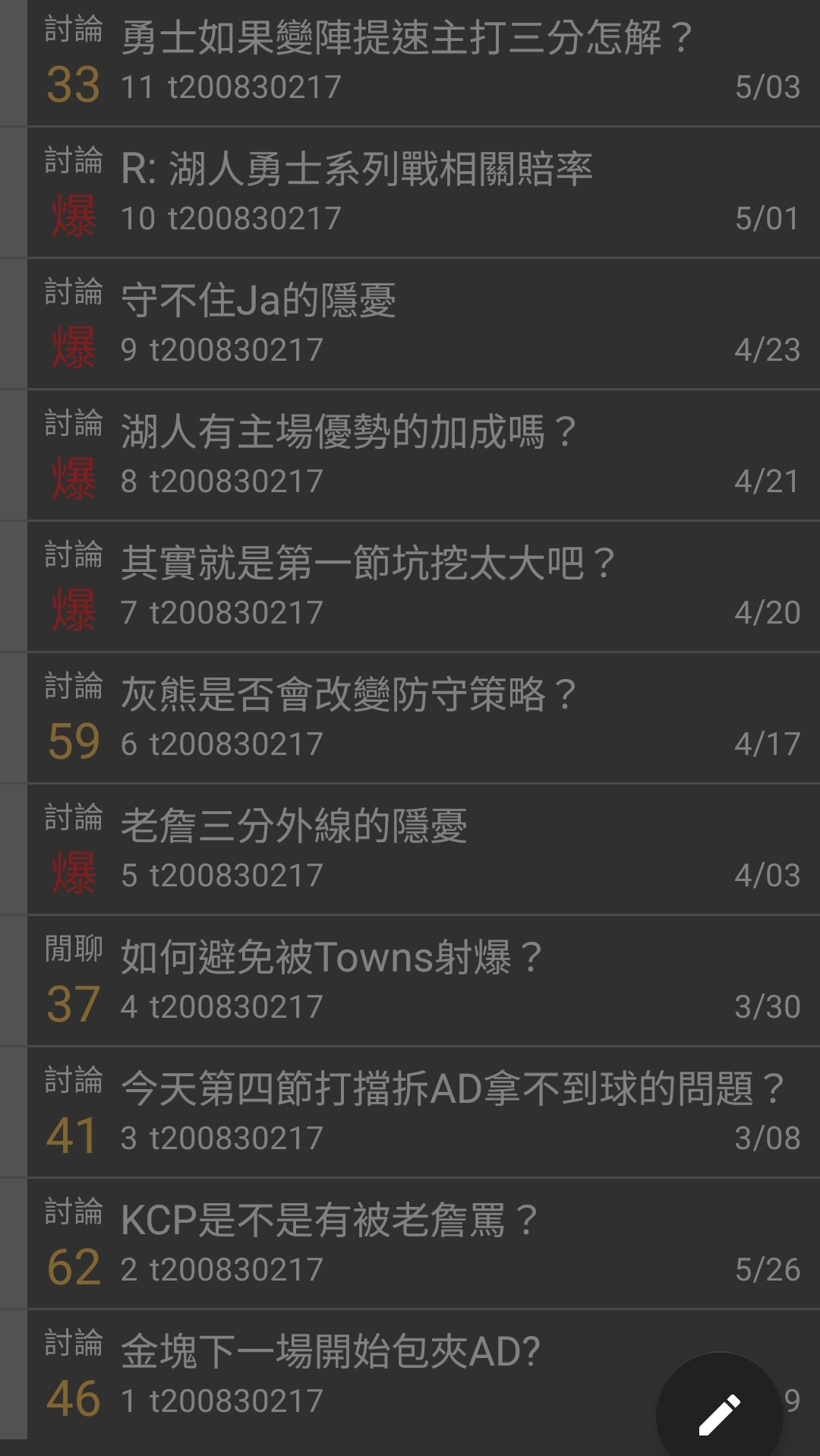View 今天第四節打擋拆AD拿不到球的問題？
The width and height of the screenshot is (820, 1456).
click(x=424, y=1112)
